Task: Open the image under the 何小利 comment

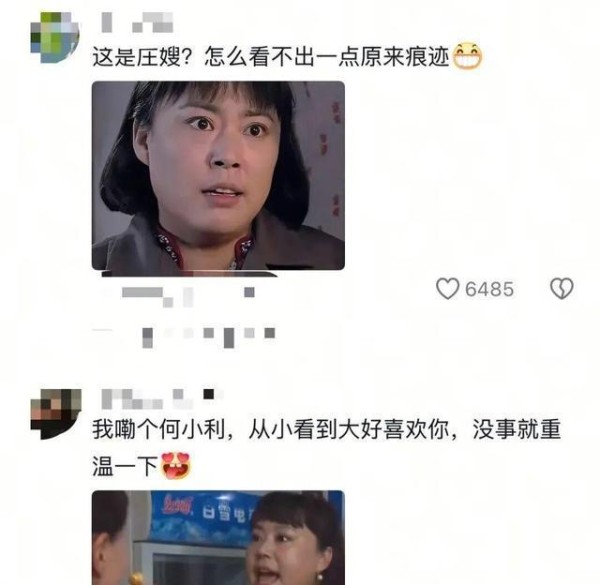Action: click(218, 537)
